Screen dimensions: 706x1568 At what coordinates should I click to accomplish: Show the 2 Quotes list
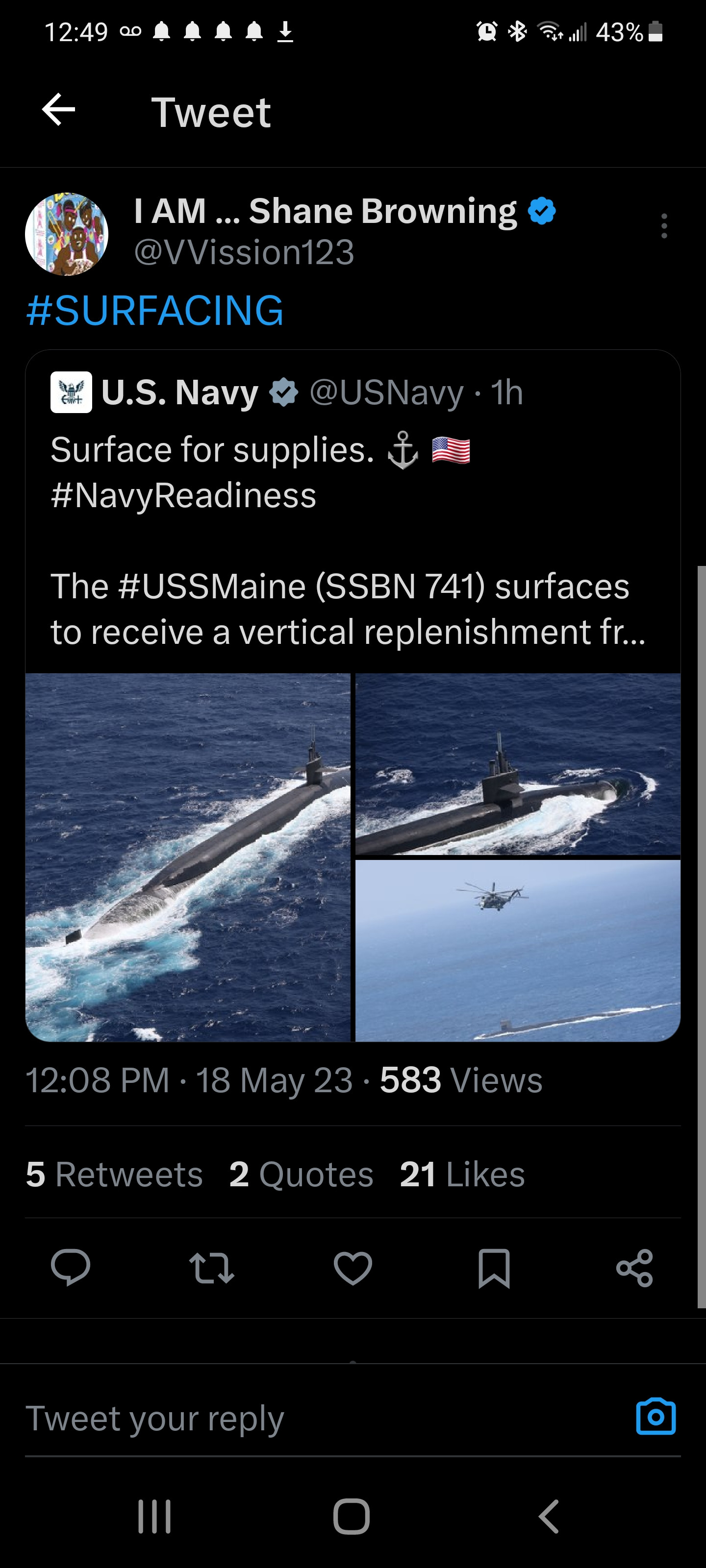pyautogui.click(x=301, y=1174)
